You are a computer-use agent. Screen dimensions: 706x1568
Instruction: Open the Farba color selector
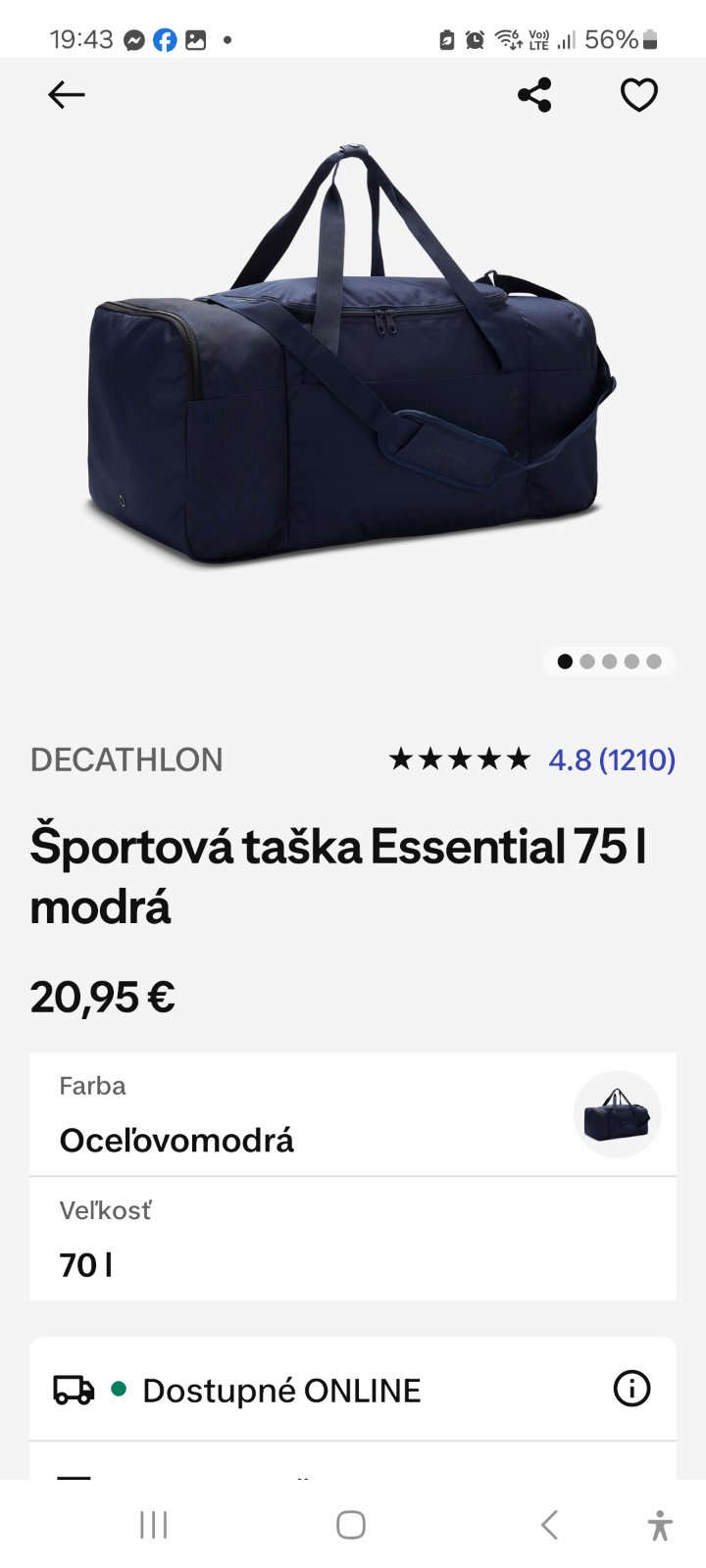click(353, 1115)
